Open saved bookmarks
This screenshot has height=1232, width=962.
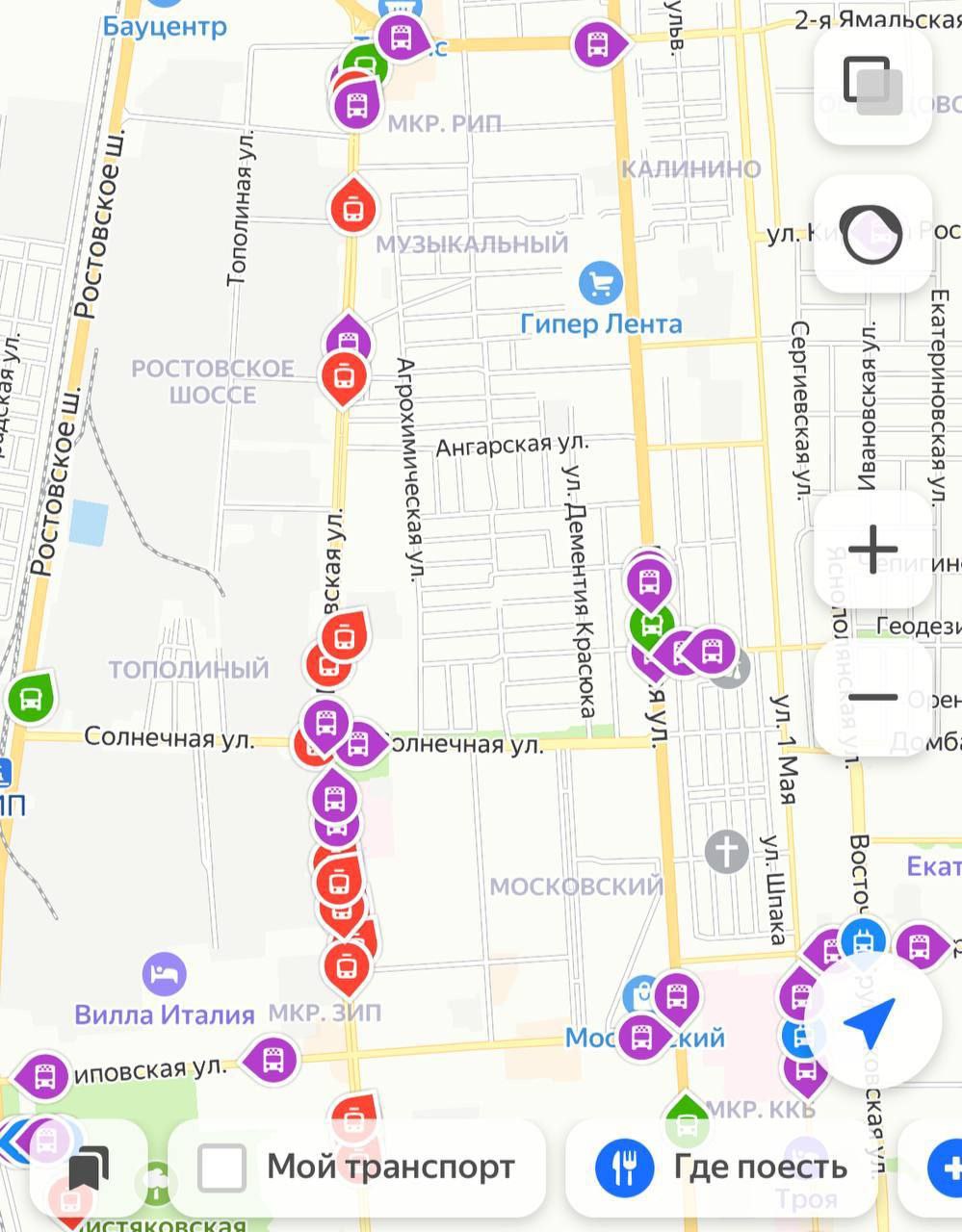pos(89,1168)
